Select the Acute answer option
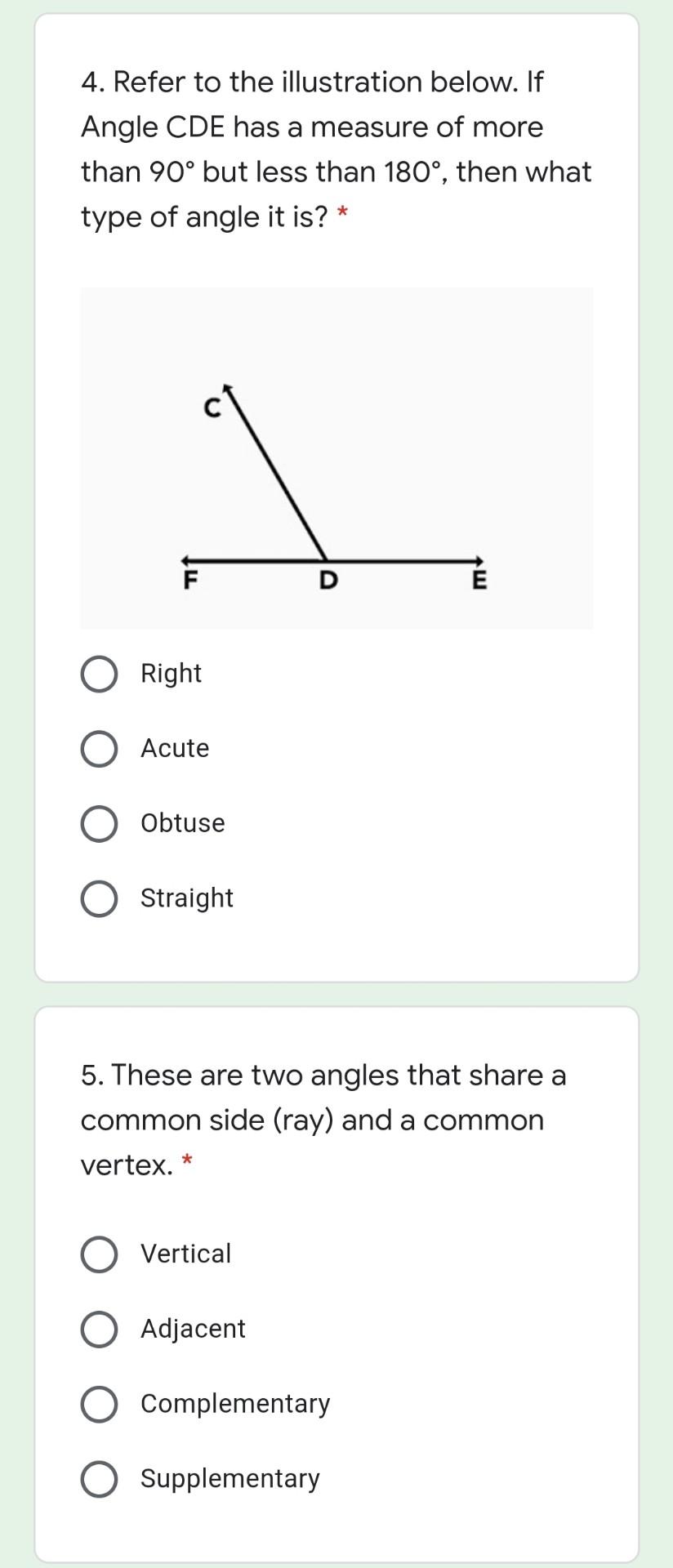The height and width of the screenshot is (1568, 673). click(98, 749)
